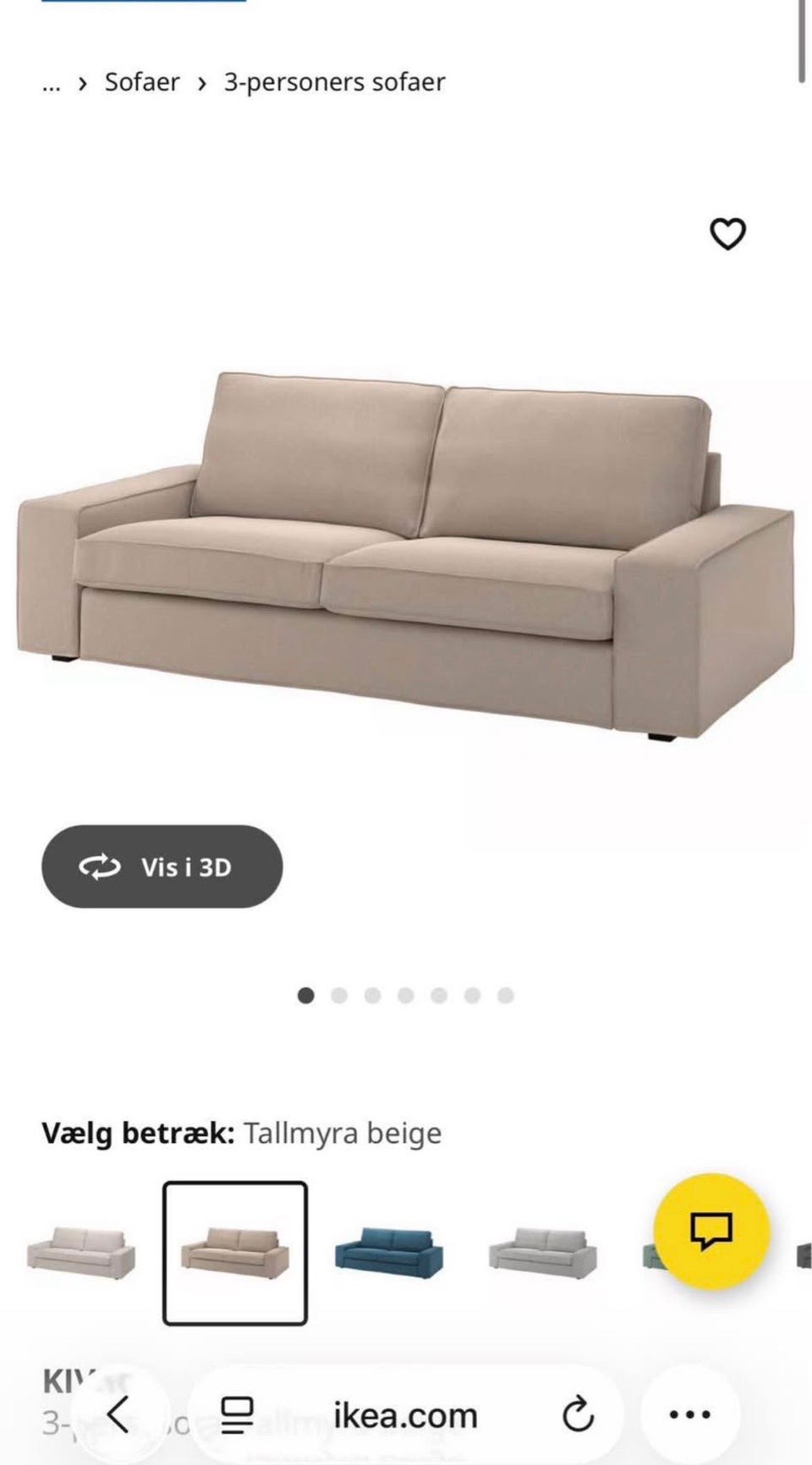Tap the page scrollbar at top right

[x=802, y=42]
